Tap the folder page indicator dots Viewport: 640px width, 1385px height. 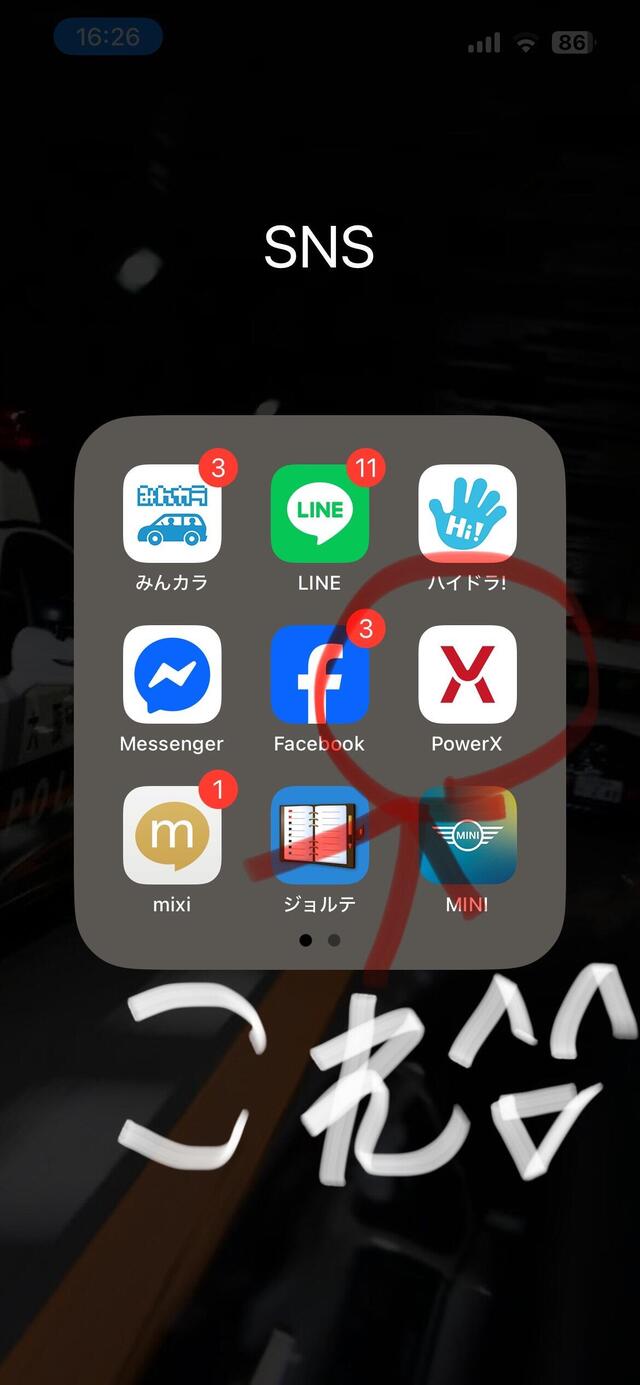click(x=320, y=940)
